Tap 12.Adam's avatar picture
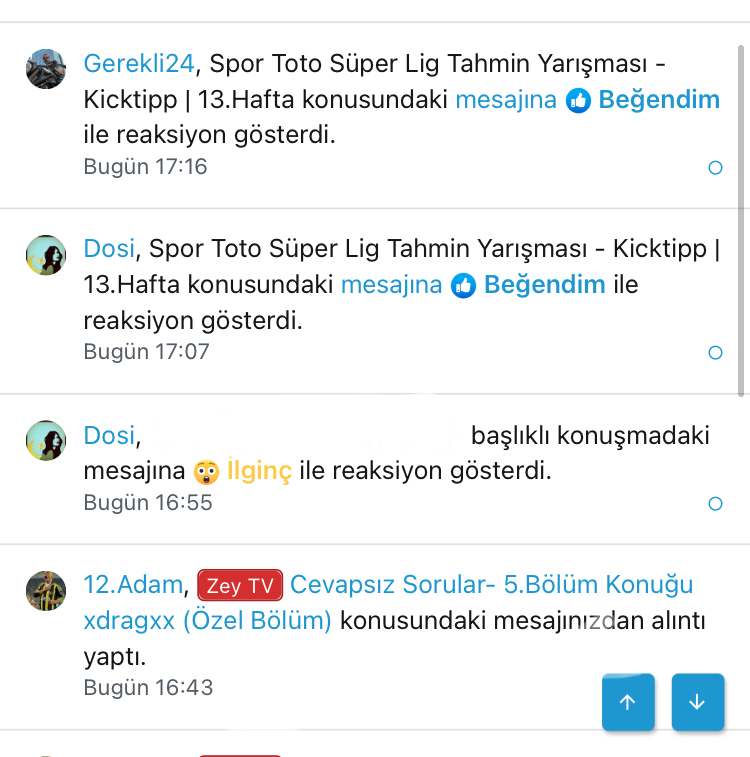 coord(46,590)
